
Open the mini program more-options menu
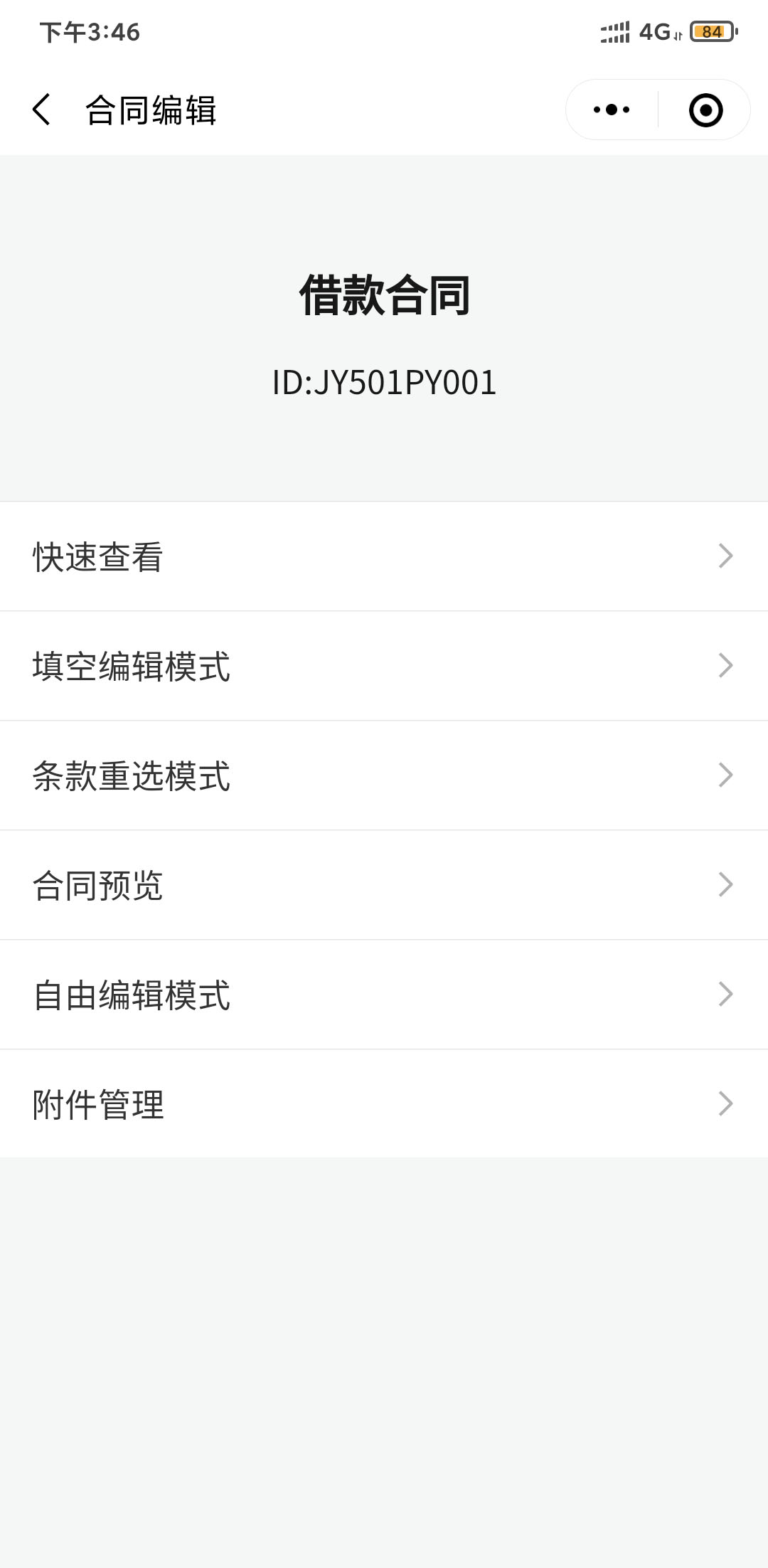pos(612,110)
